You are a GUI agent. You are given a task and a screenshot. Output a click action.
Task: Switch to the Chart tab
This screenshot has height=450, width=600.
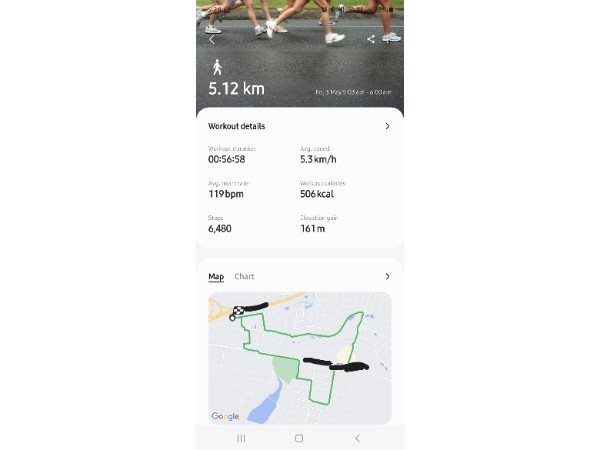(244, 276)
